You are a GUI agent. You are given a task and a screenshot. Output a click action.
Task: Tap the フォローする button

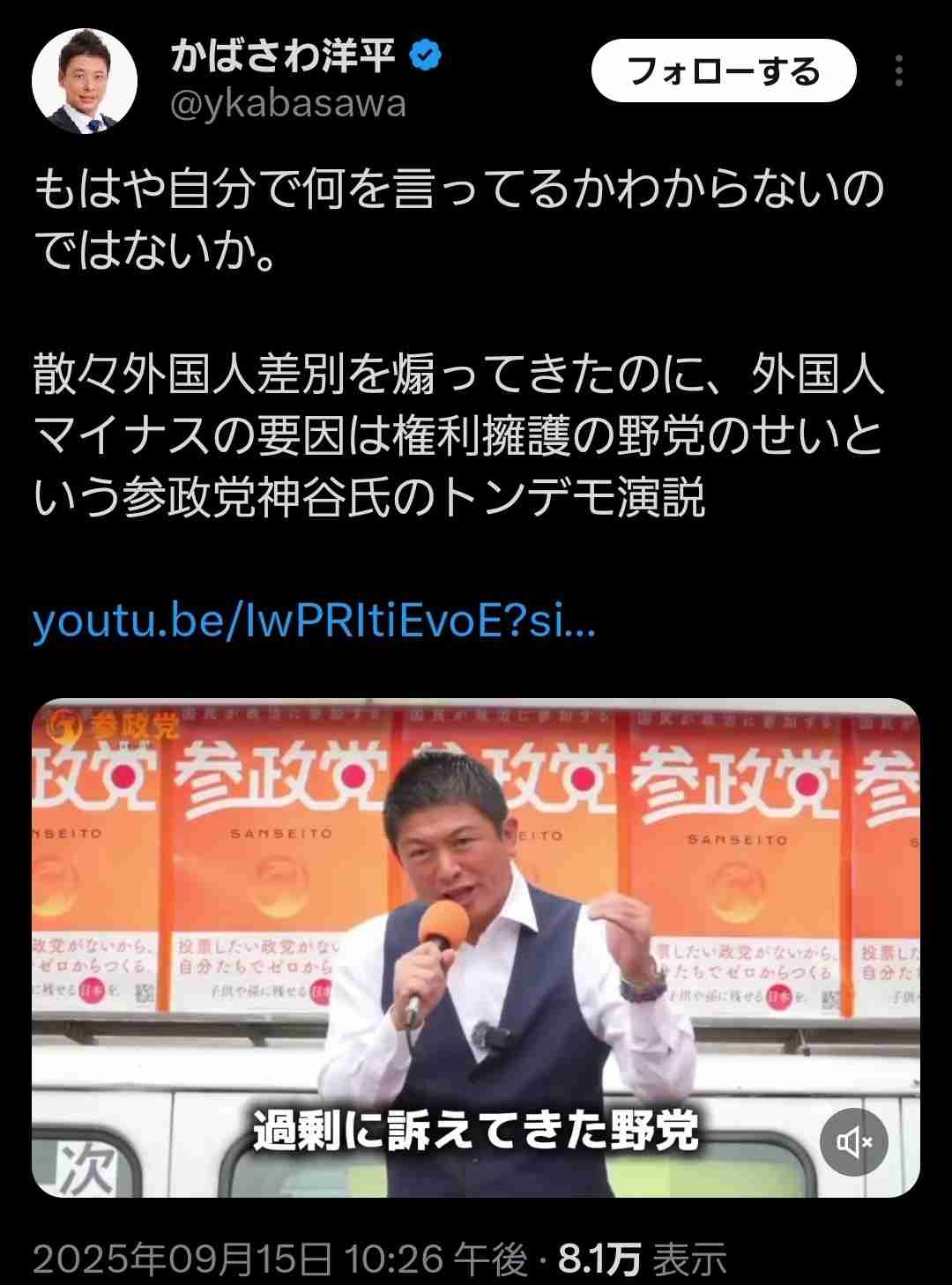(723, 71)
